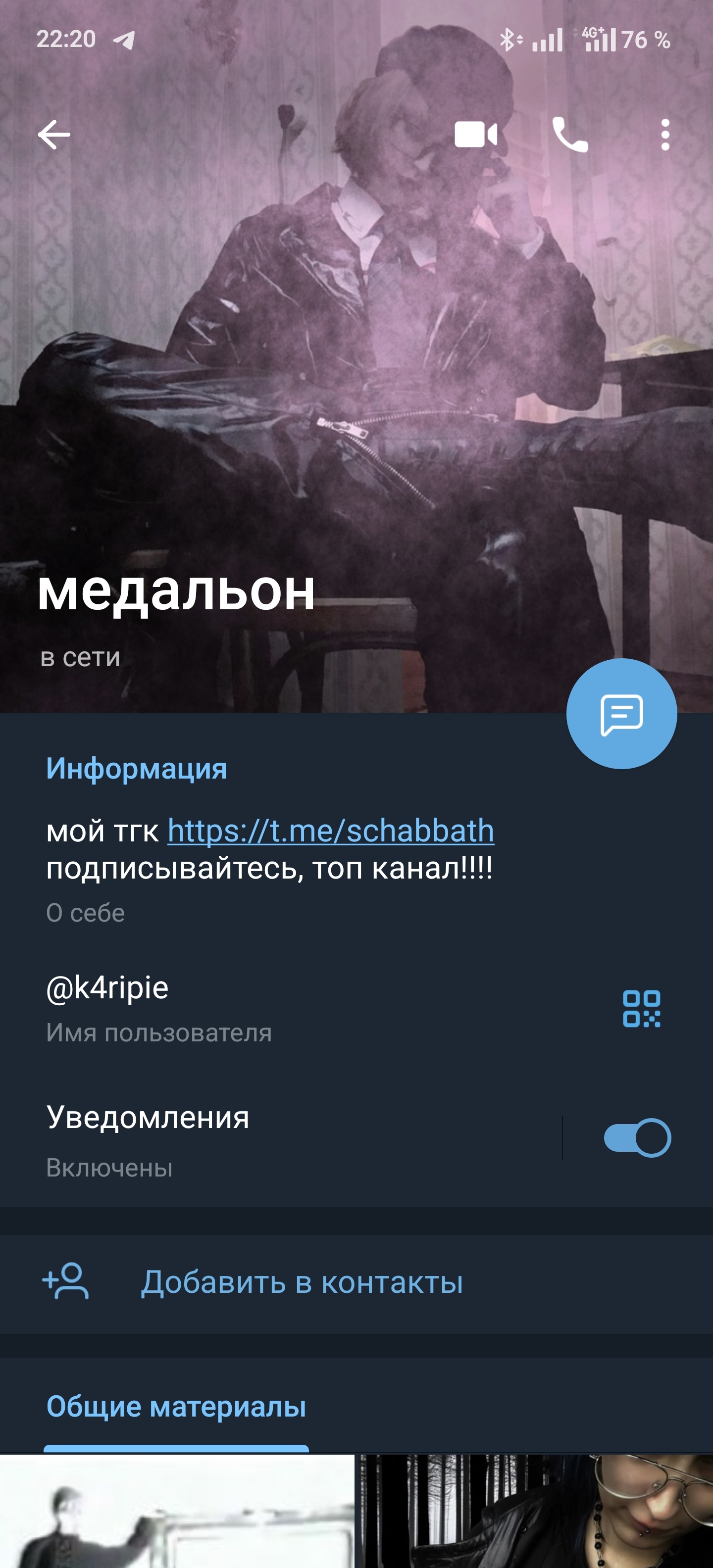Tap Добавить в контакты
The height and width of the screenshot is (1568, 713).
click(302, 1281)
